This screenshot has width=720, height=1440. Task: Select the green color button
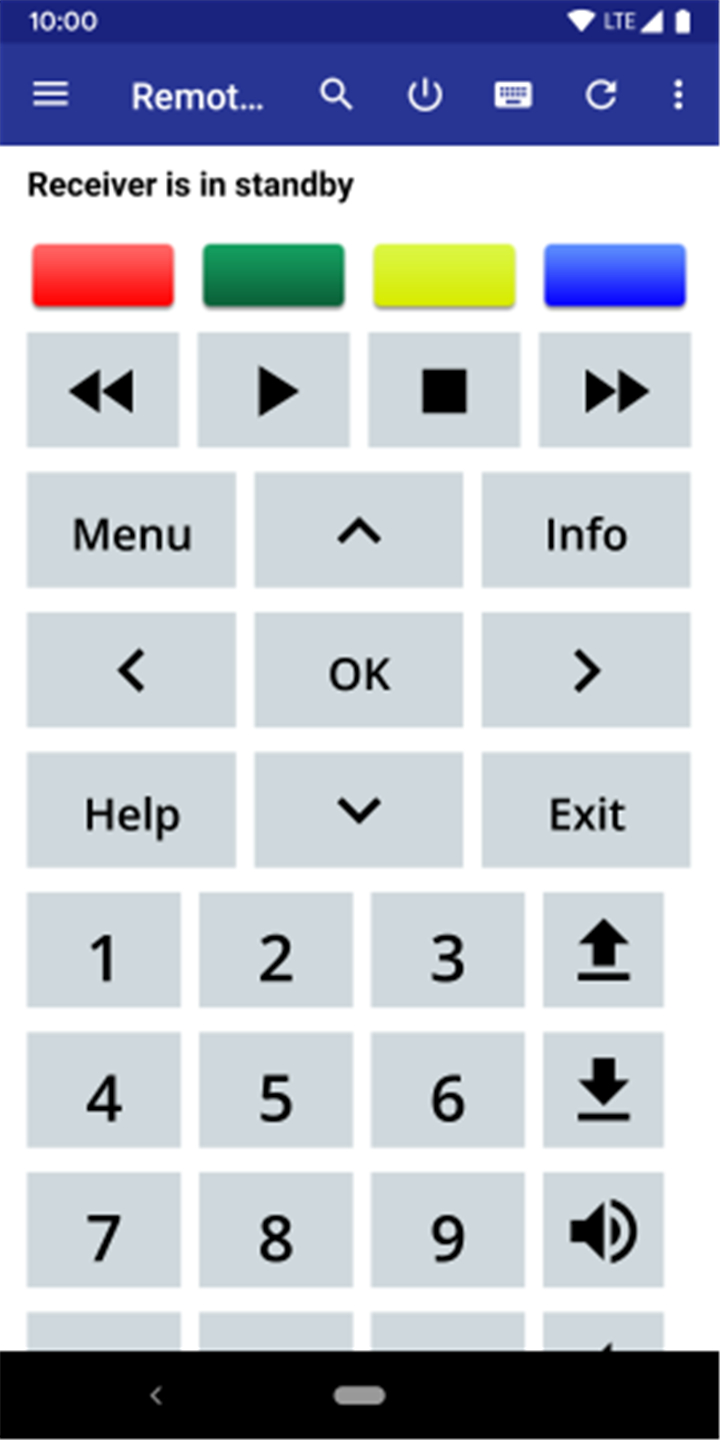tap(274, 275)
